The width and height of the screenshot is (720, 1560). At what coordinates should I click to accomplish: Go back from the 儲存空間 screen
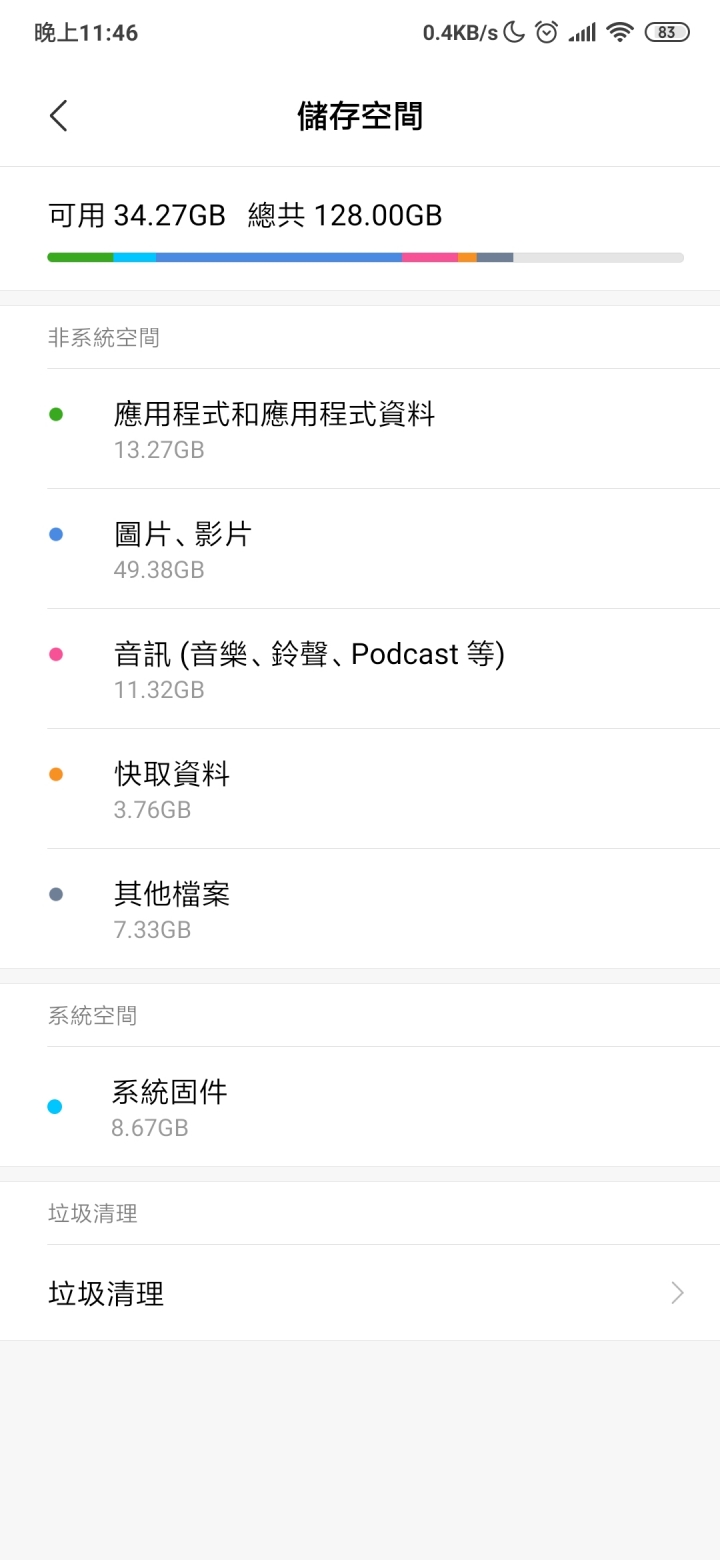point(59,116)
